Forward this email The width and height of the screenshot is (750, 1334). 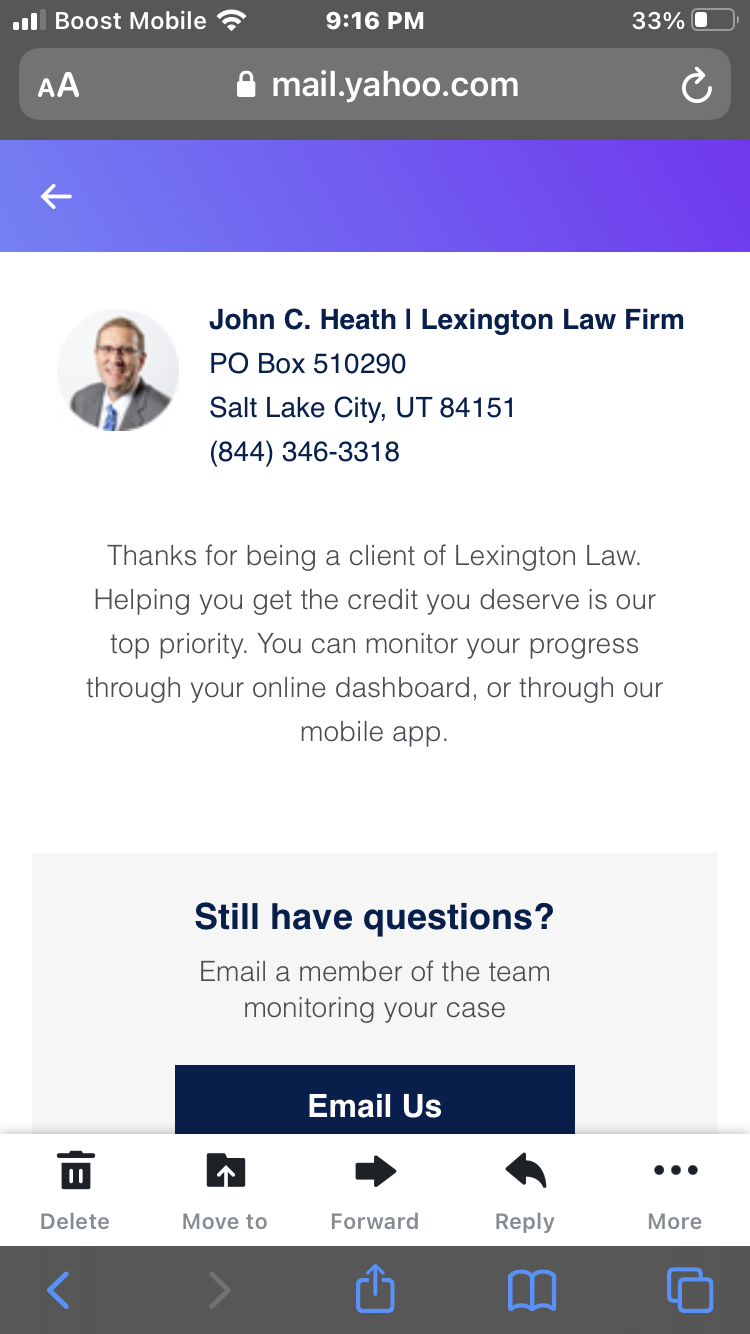click(x=375, y=1191)
